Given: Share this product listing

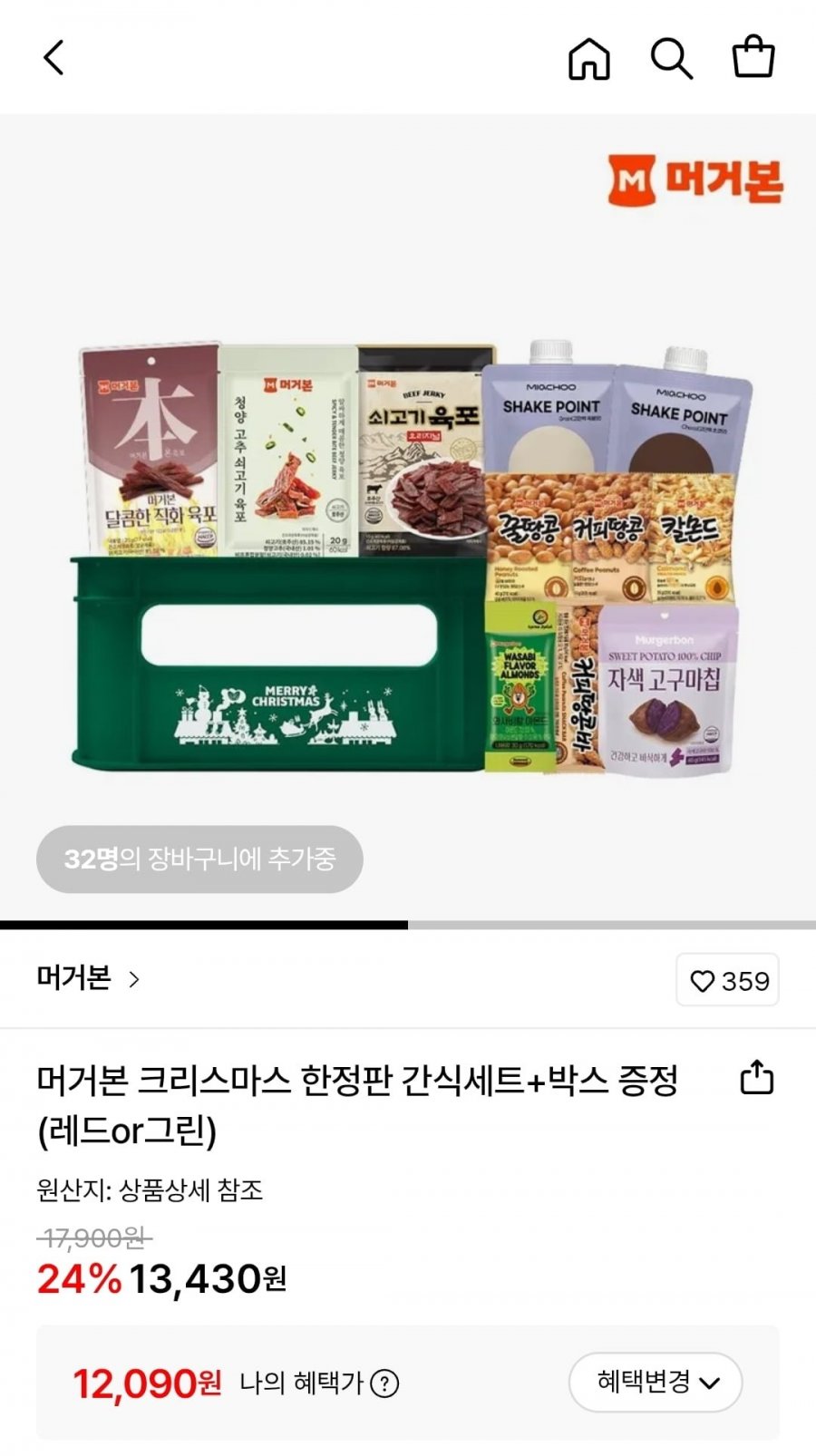Looking at the screenshot, I should tap(757, 1078).
